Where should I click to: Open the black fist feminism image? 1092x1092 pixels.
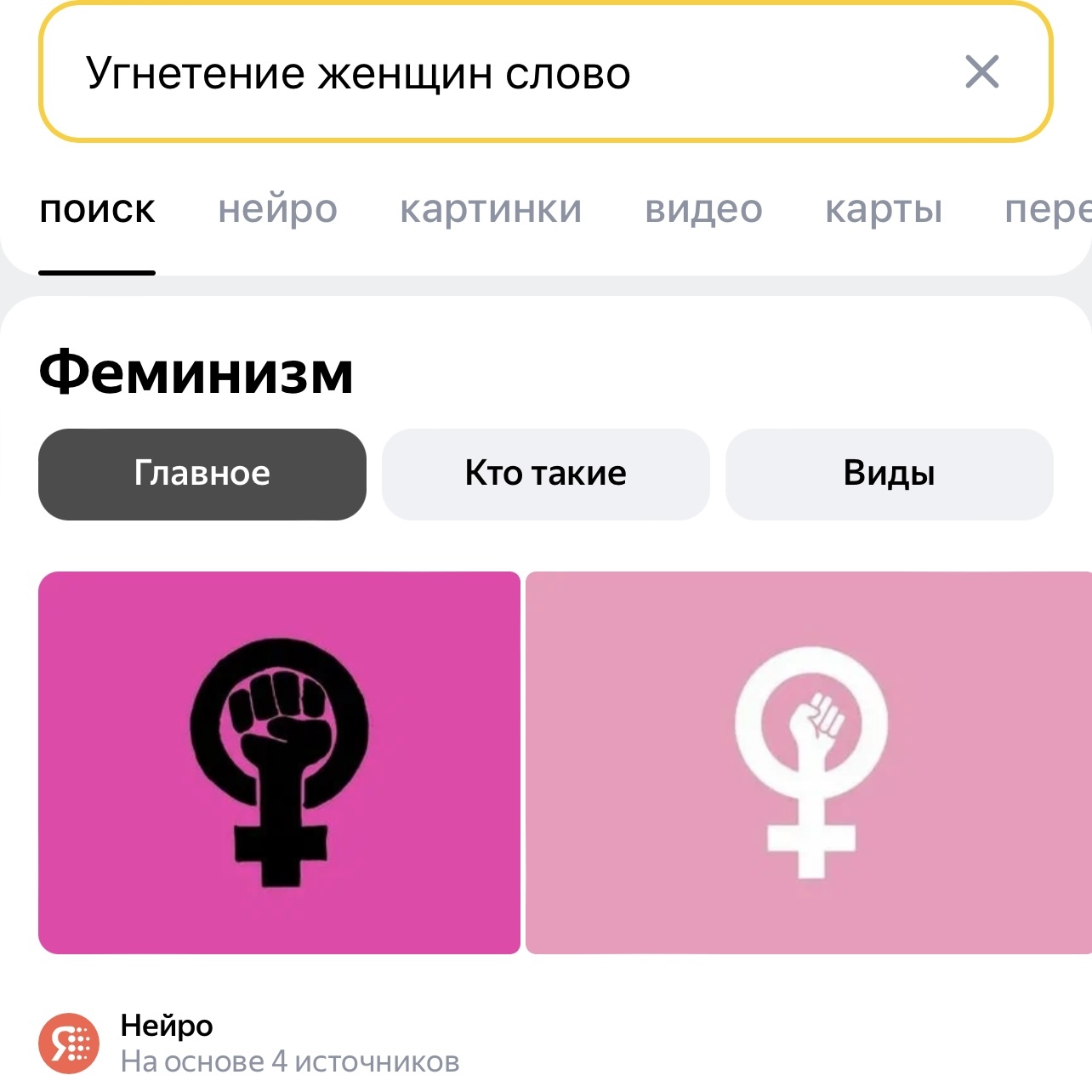click(279, 762)
